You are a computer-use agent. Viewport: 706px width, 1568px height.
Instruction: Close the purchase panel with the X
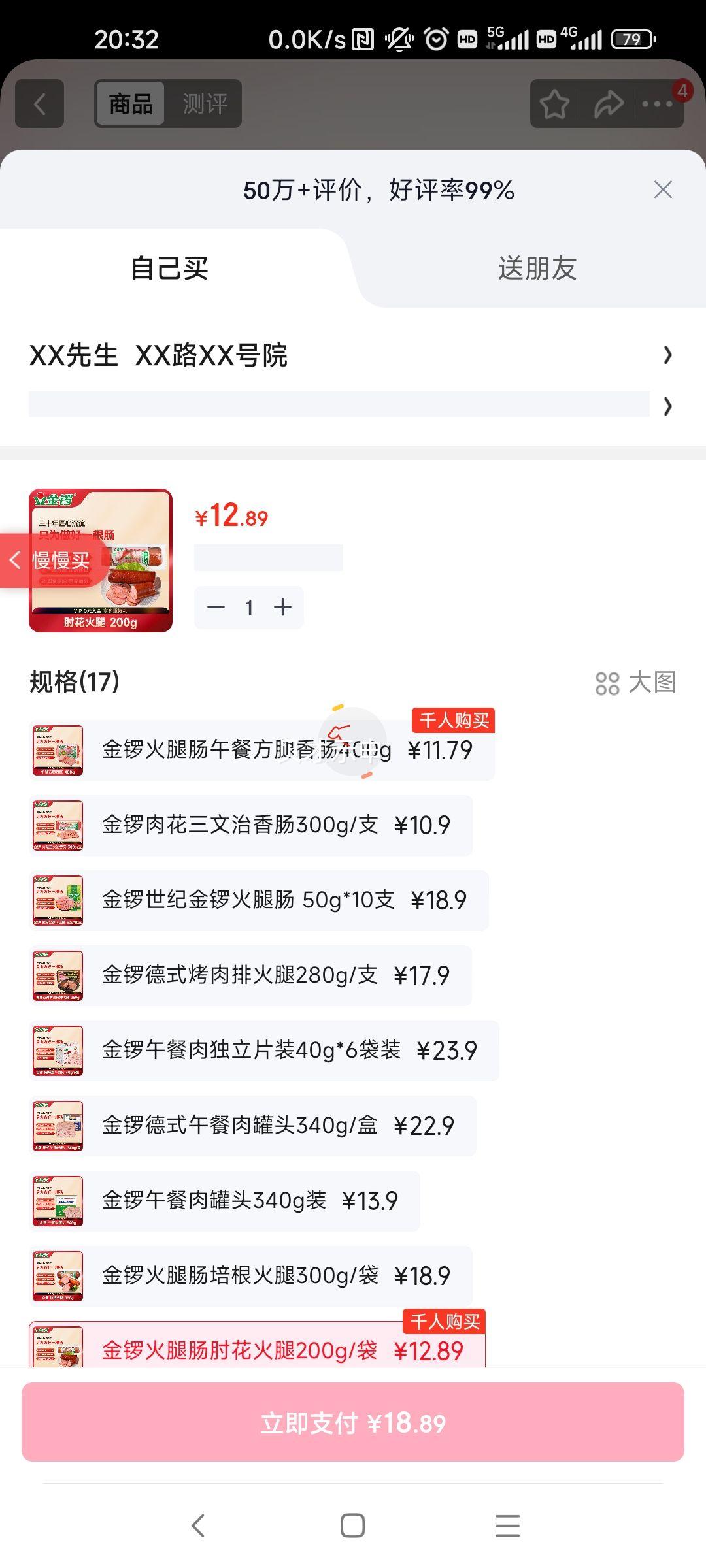tap(663, 189)
